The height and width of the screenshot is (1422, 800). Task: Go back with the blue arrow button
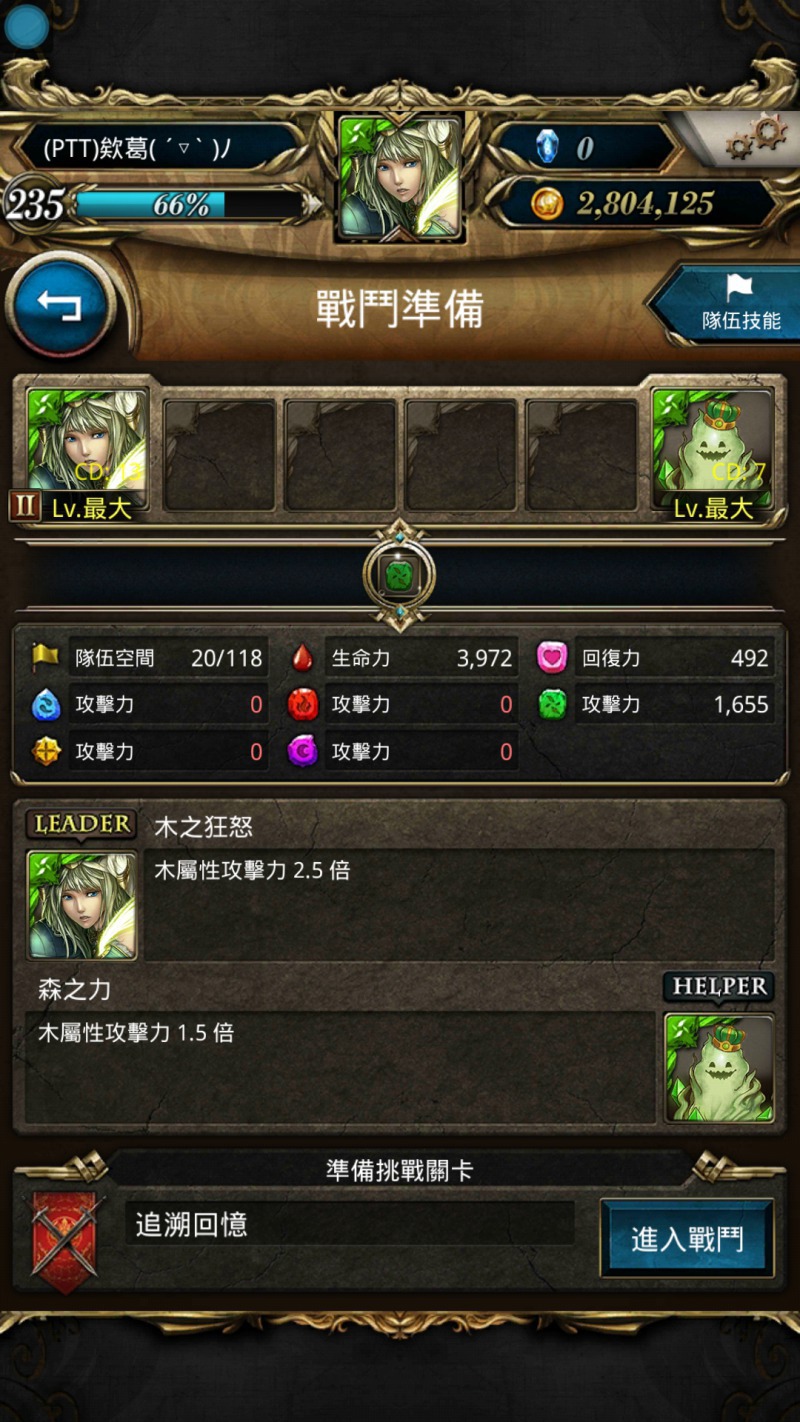58,305
